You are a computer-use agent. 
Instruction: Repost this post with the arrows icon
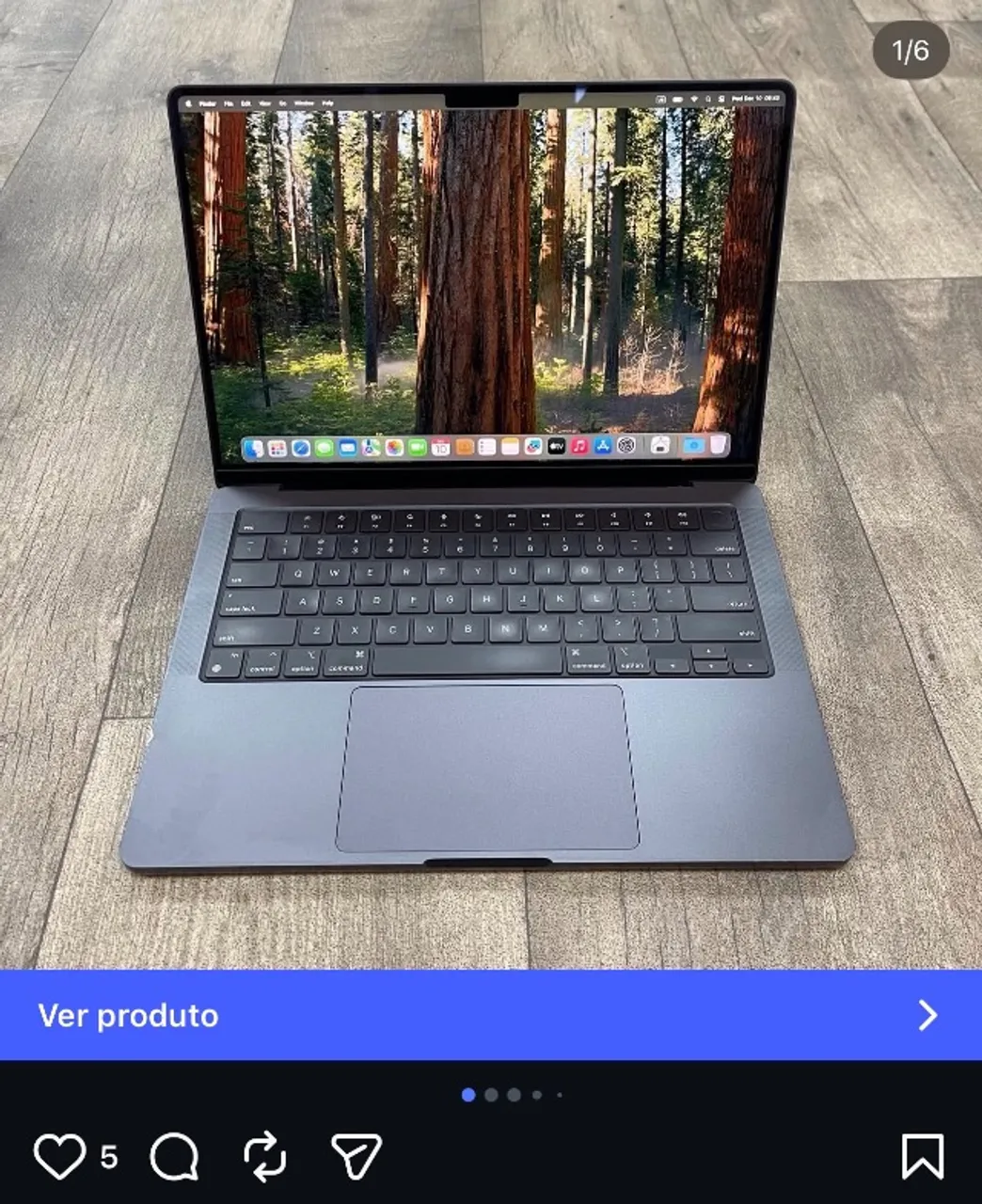point(264,1155)
